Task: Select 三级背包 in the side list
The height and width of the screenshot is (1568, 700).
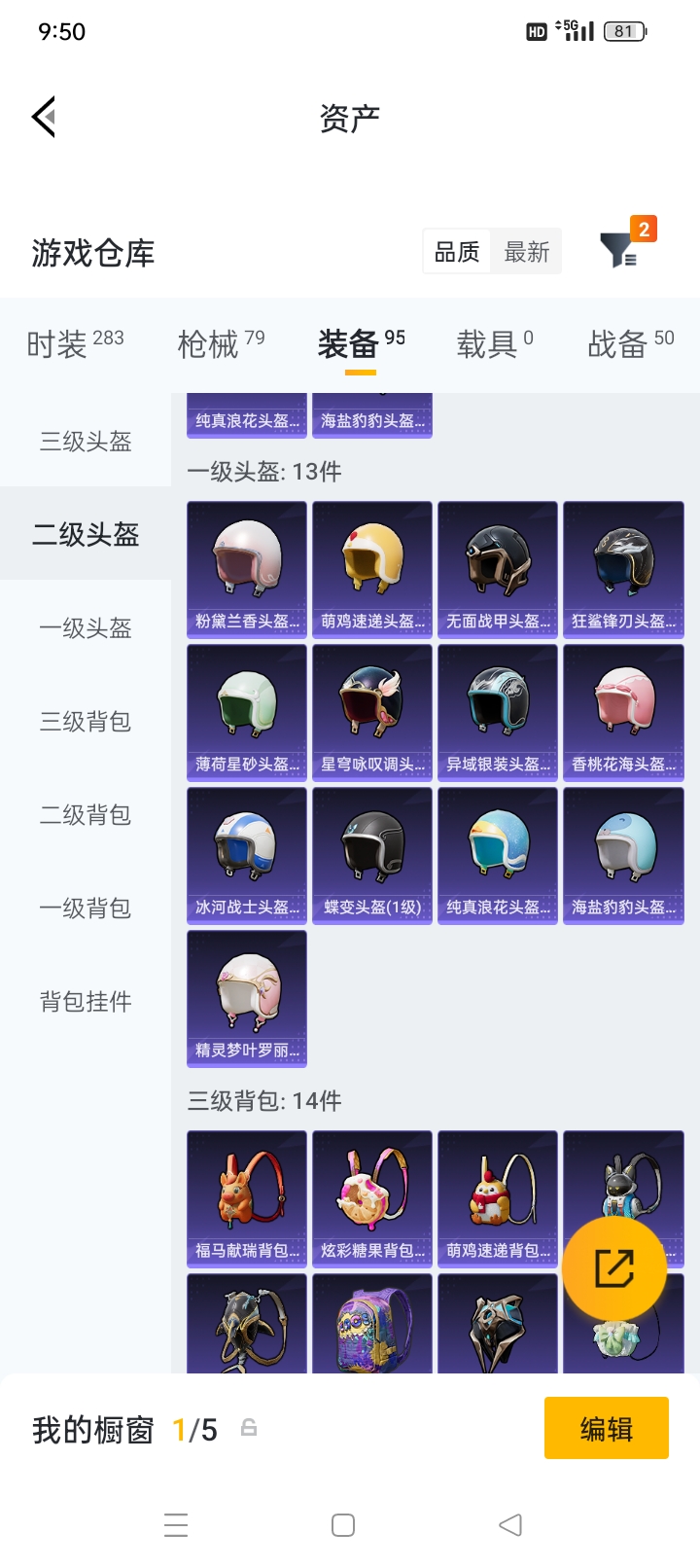Action: click(86, 722)
